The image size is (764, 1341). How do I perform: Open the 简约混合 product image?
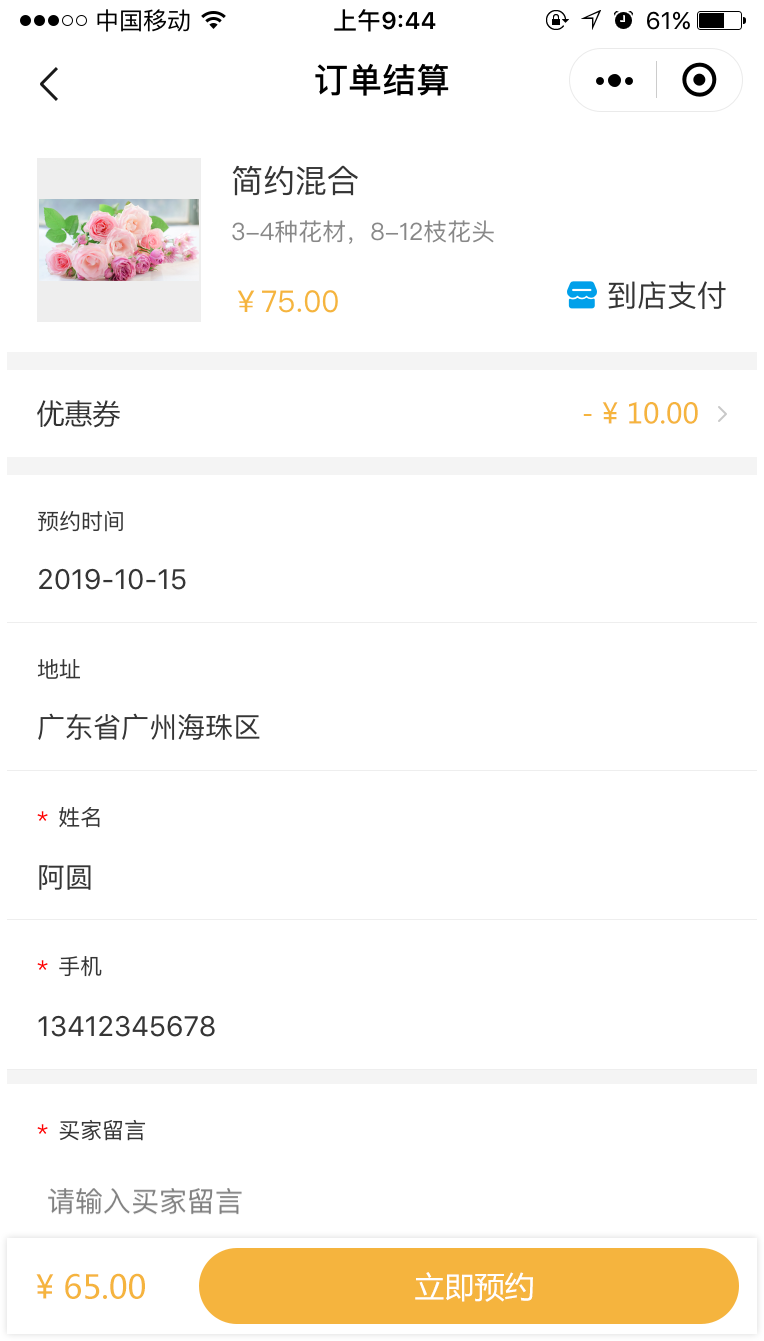point(119,240)
